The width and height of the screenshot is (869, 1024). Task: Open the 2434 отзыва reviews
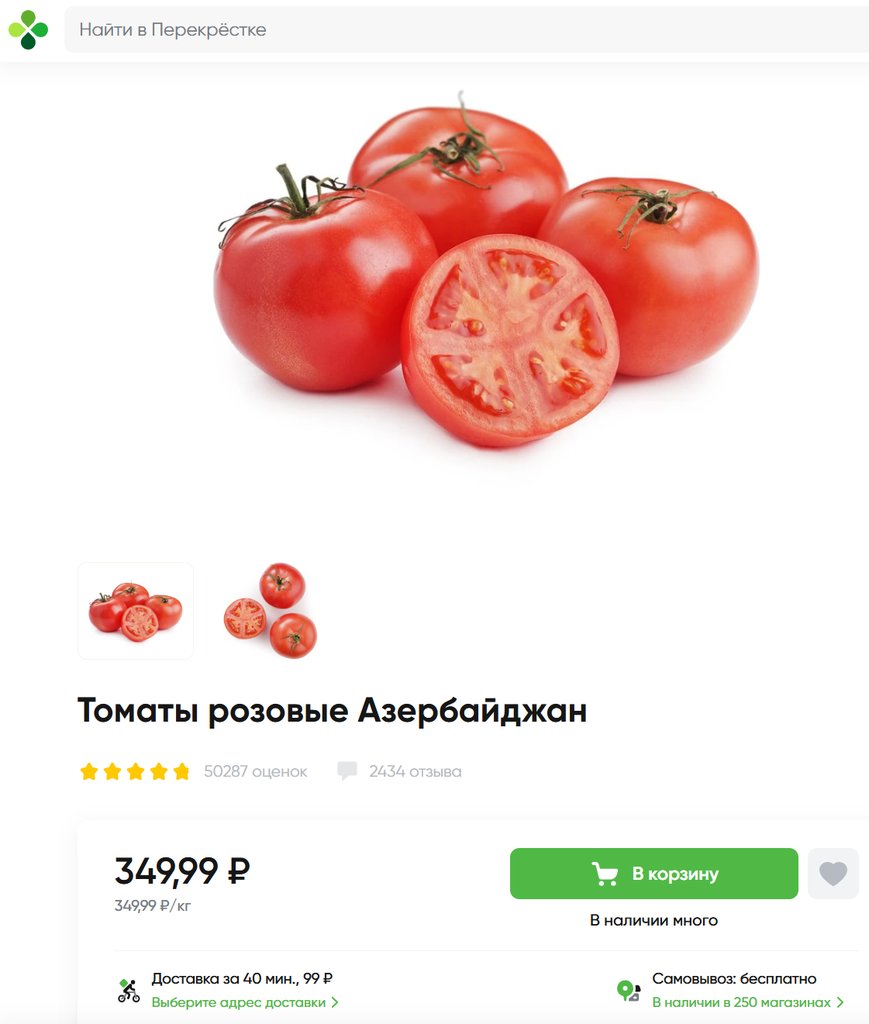pos(414,772)
